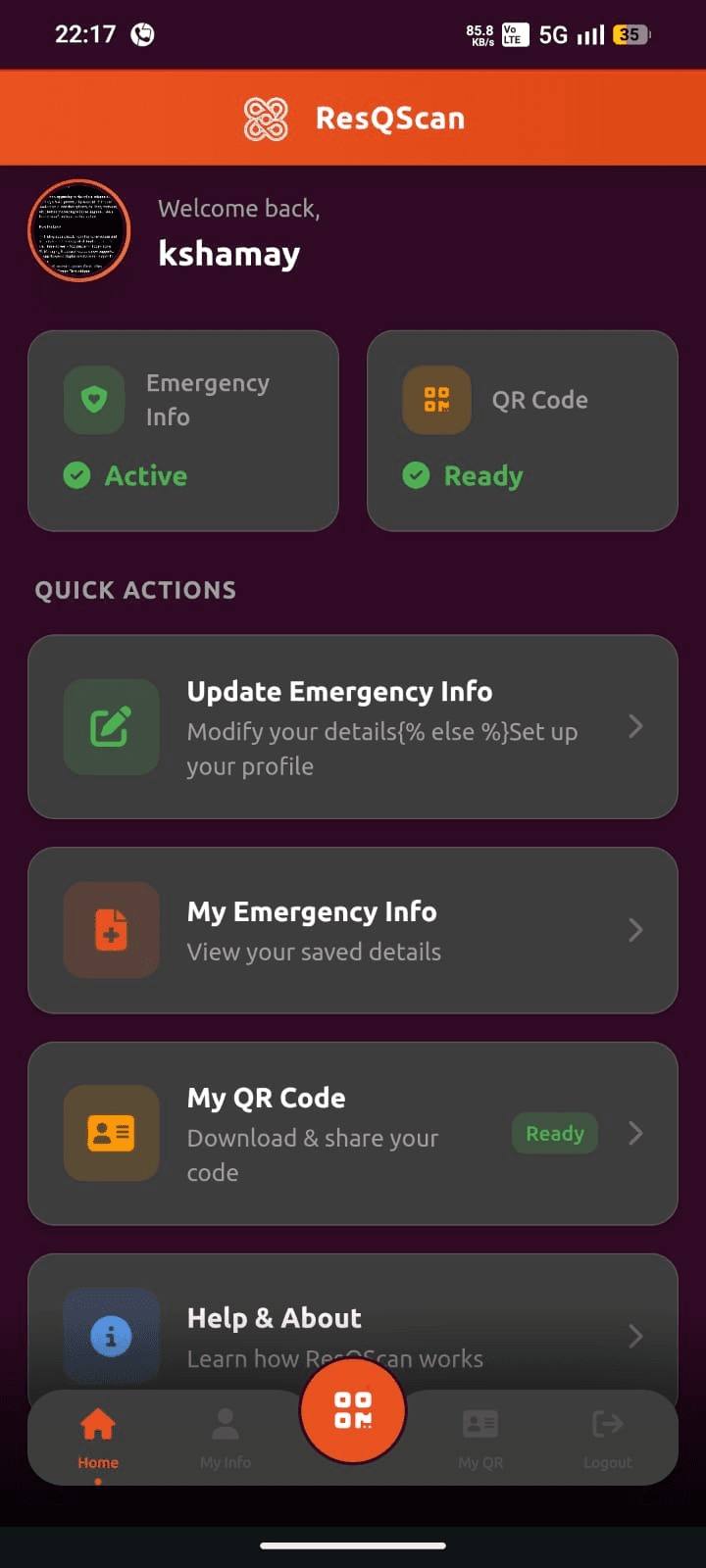
Task: Open the Emergency Info status card
Action: tap(183, 431)
